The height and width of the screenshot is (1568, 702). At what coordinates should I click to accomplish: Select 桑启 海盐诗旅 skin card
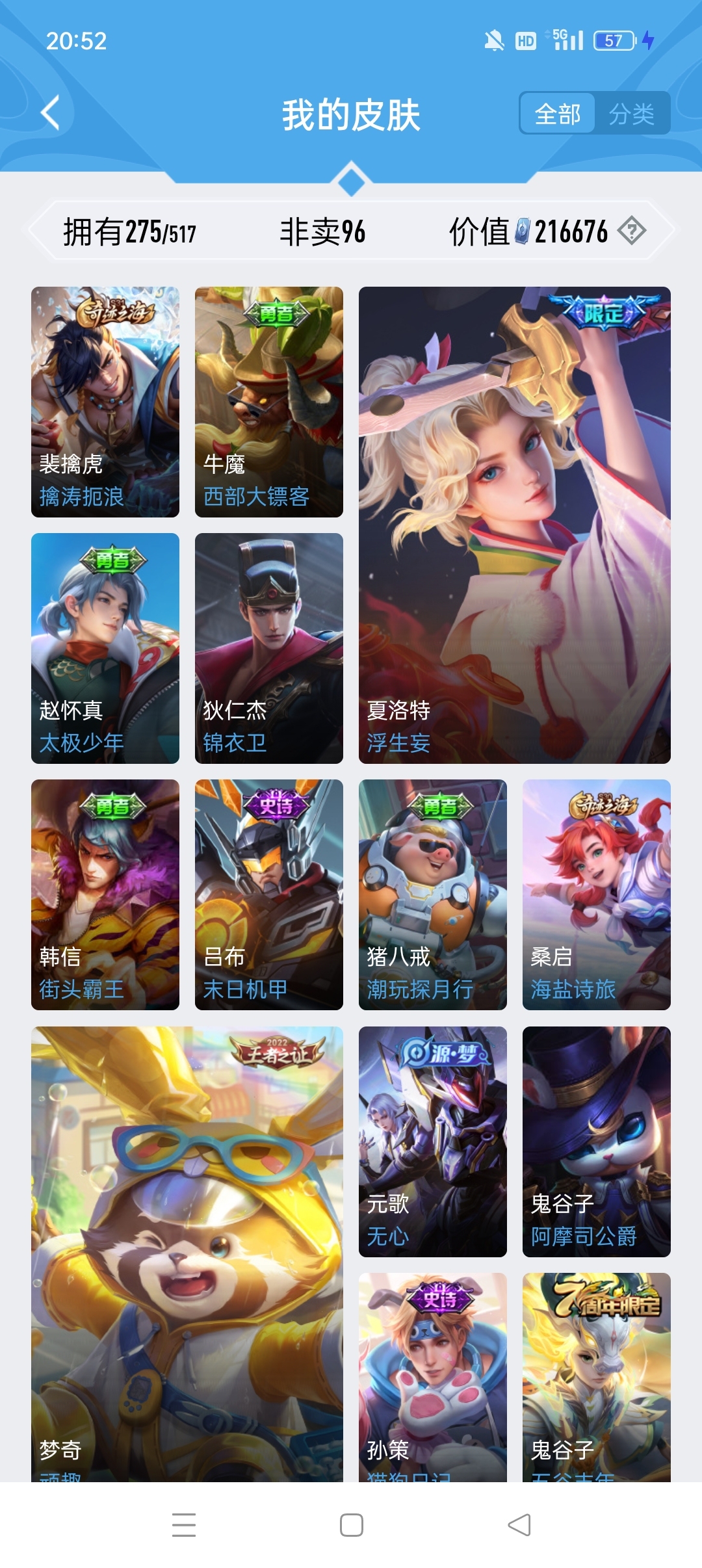click(x=596, y=895)
